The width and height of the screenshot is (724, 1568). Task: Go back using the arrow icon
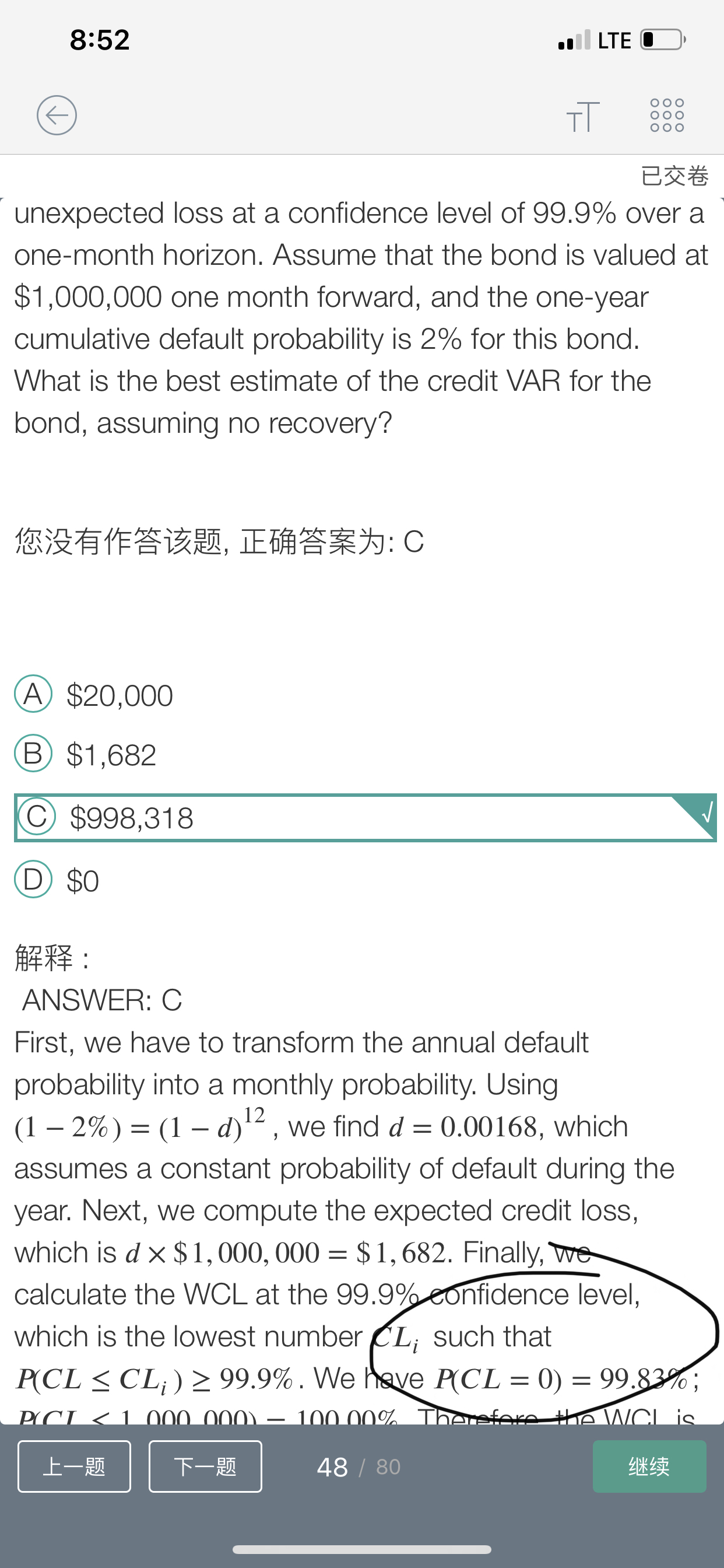57,115
